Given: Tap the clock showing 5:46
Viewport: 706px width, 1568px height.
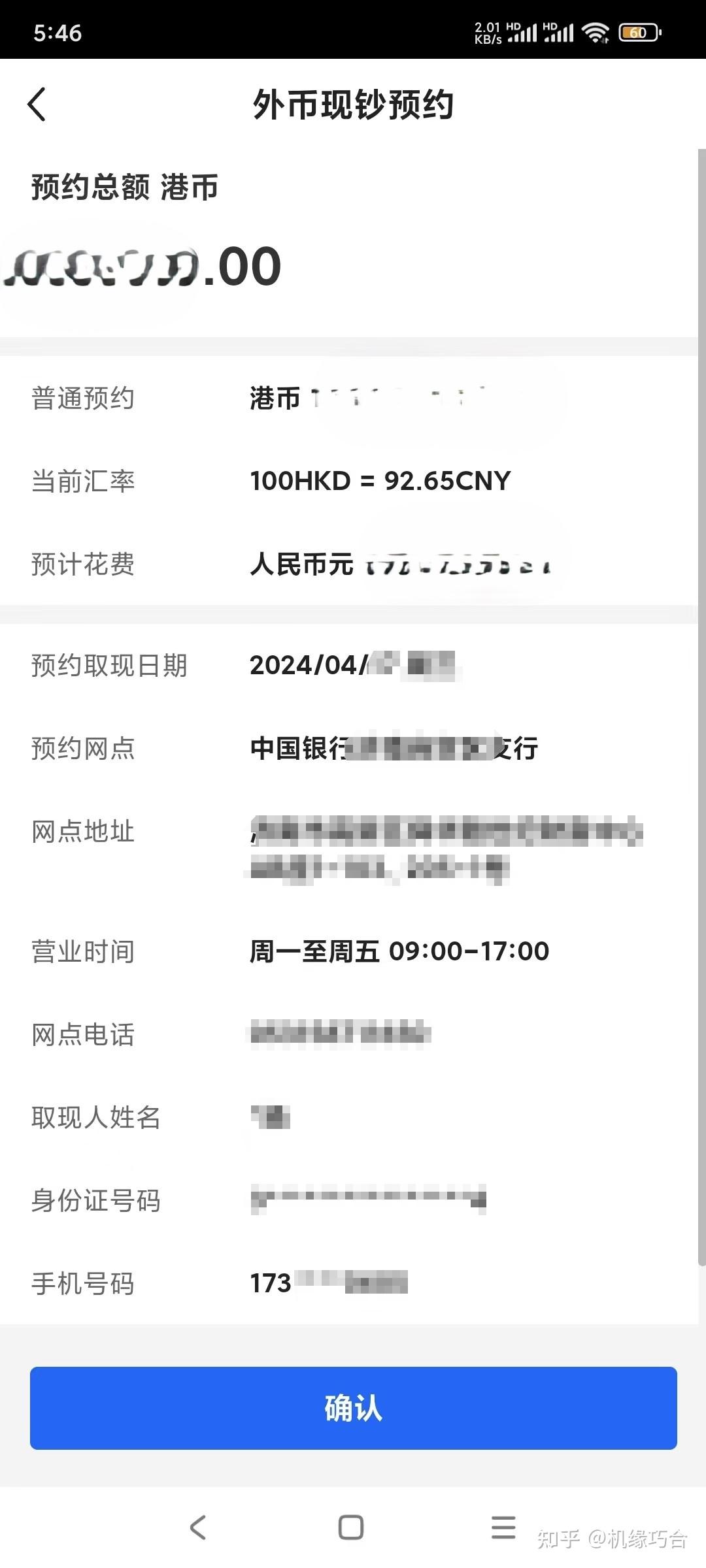Looking at the screenshot, I should 58,32.
